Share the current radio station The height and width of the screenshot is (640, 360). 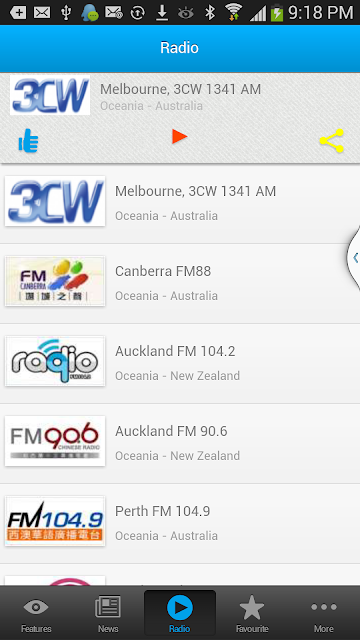(331, 141)
